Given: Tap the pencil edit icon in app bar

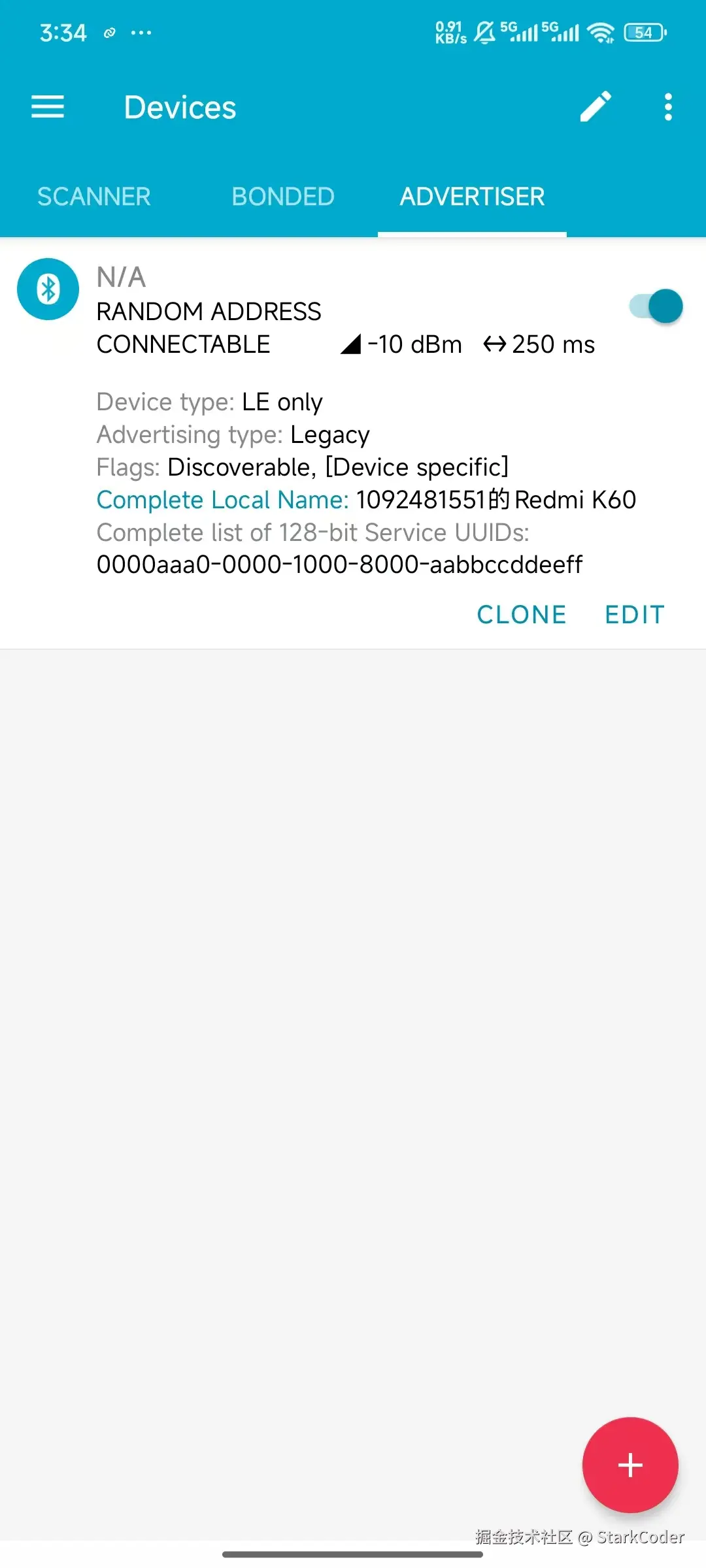Looking at the screenshot, I should (x=596, y=107).
